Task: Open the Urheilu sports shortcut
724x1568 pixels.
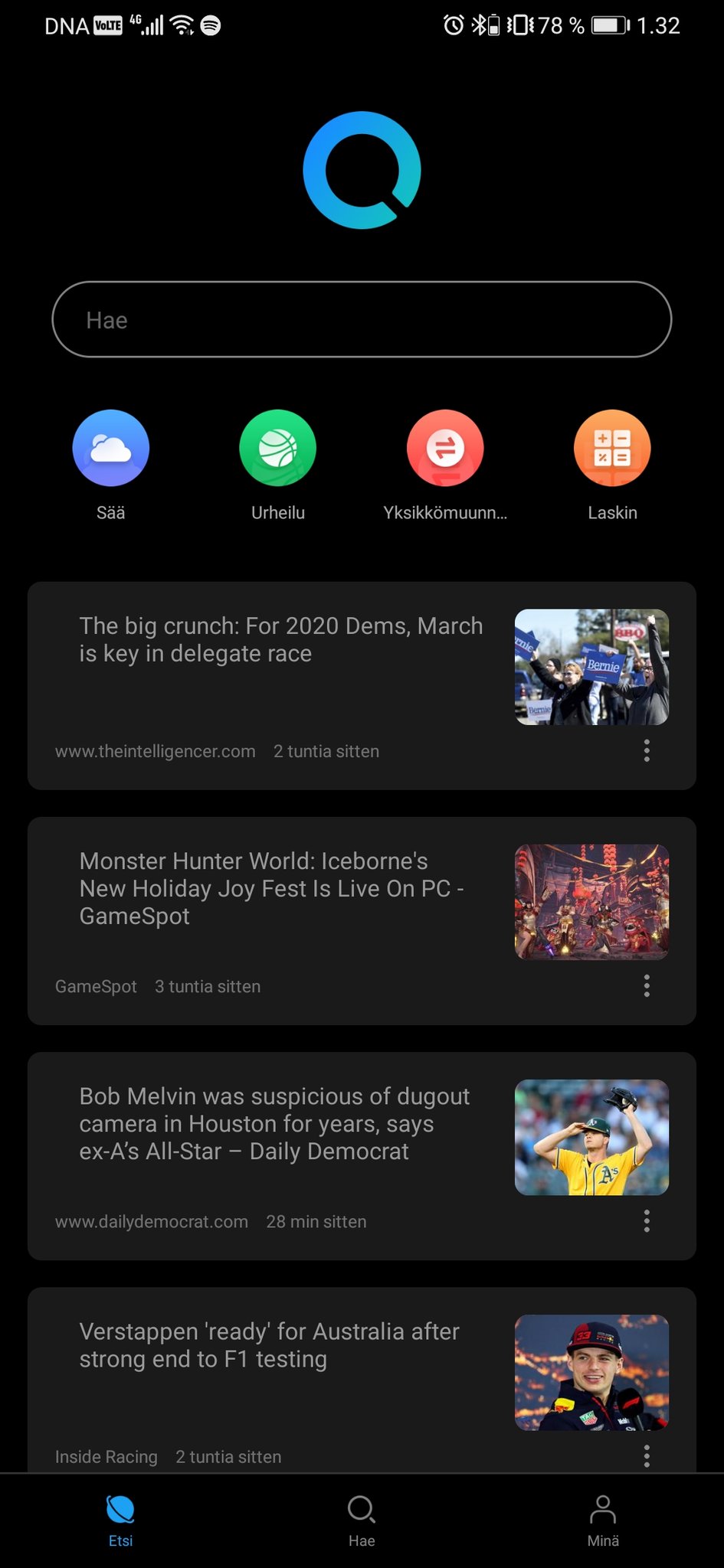Action: point(278,449)
